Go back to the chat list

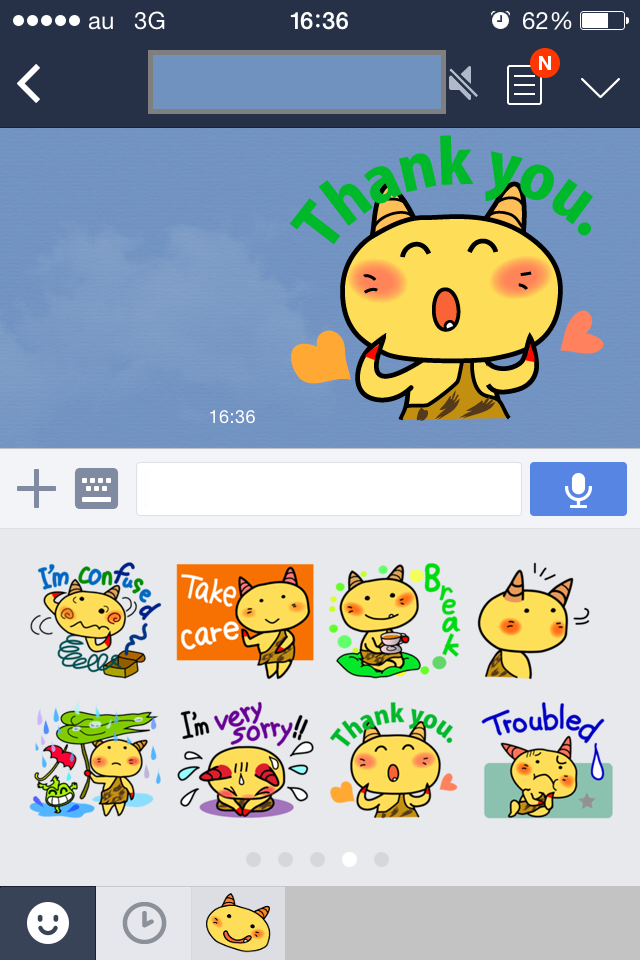click(30, 84)
